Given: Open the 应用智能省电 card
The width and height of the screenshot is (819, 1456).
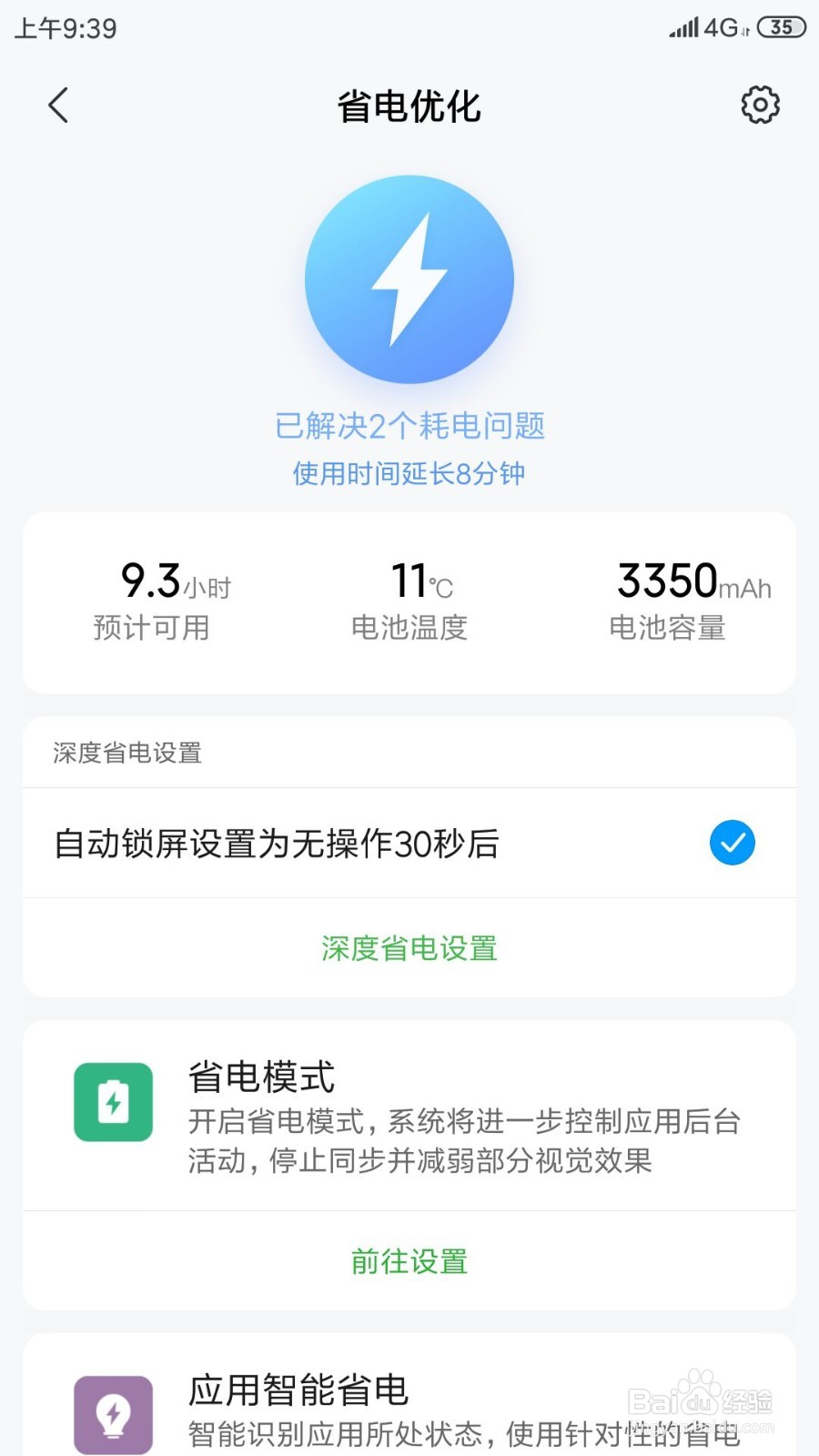Looking at the screenshot, I should coord(409,1396).
